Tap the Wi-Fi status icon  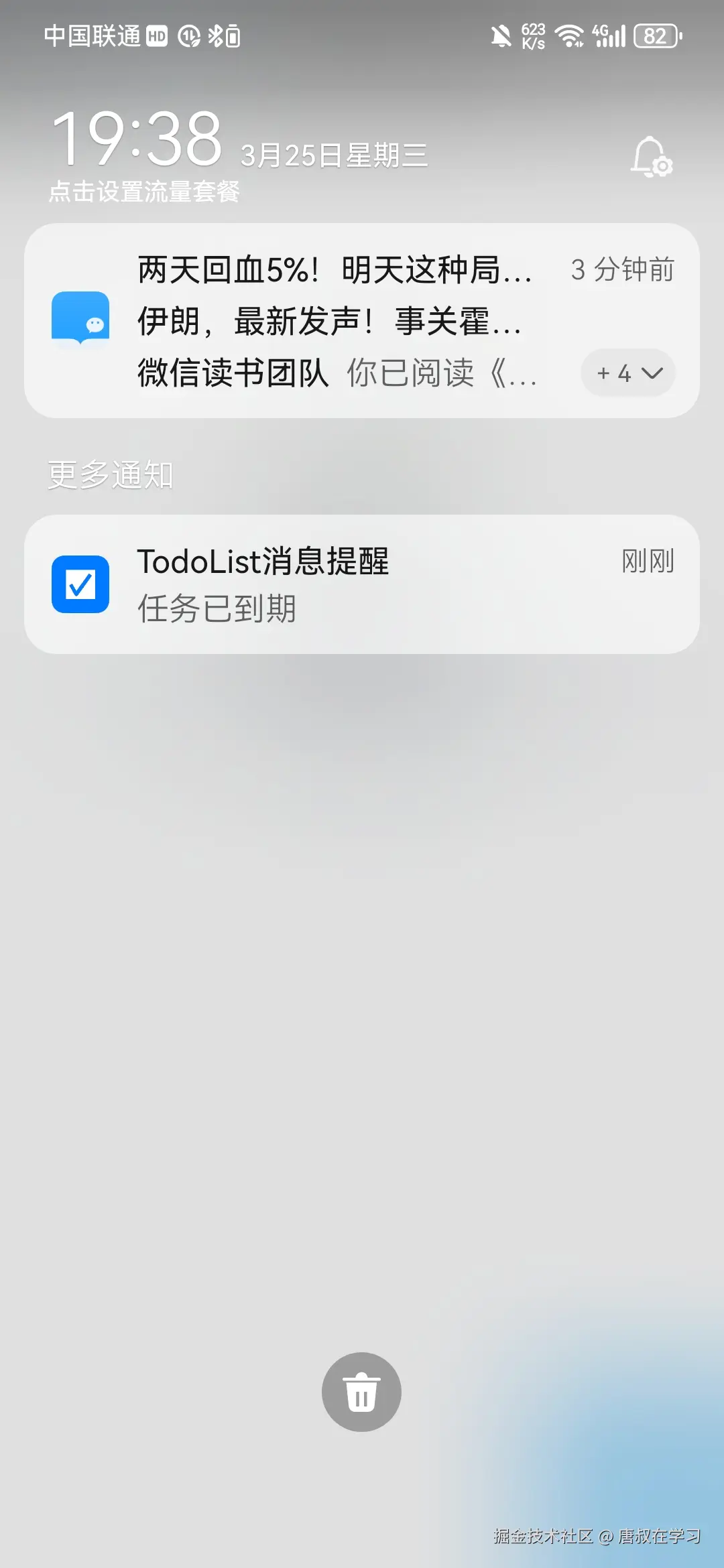click(x=569, y=36)
